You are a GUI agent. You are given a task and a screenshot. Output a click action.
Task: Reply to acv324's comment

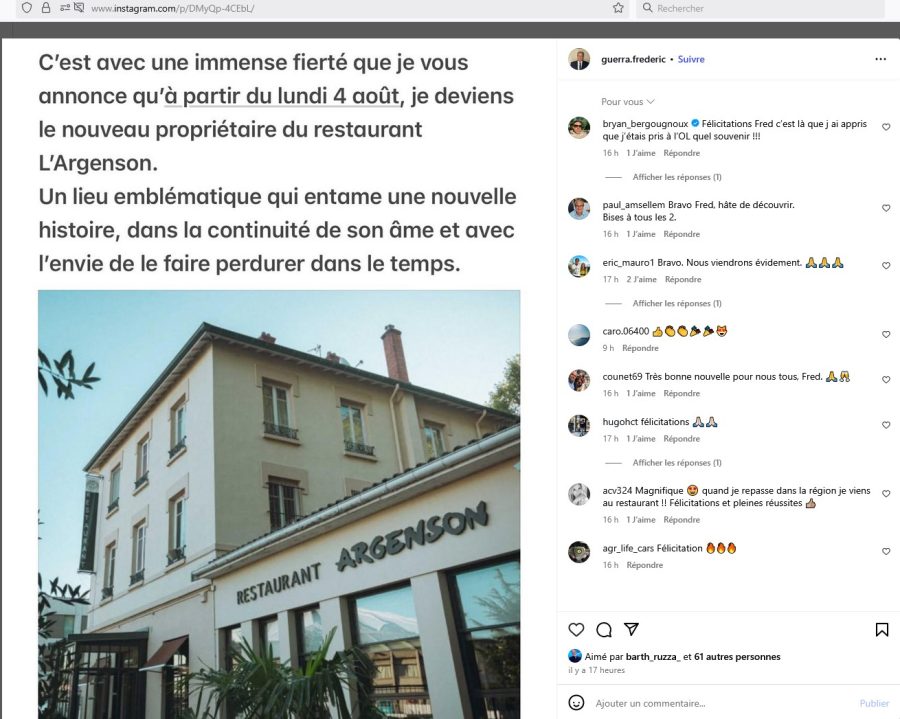[682, 520]
